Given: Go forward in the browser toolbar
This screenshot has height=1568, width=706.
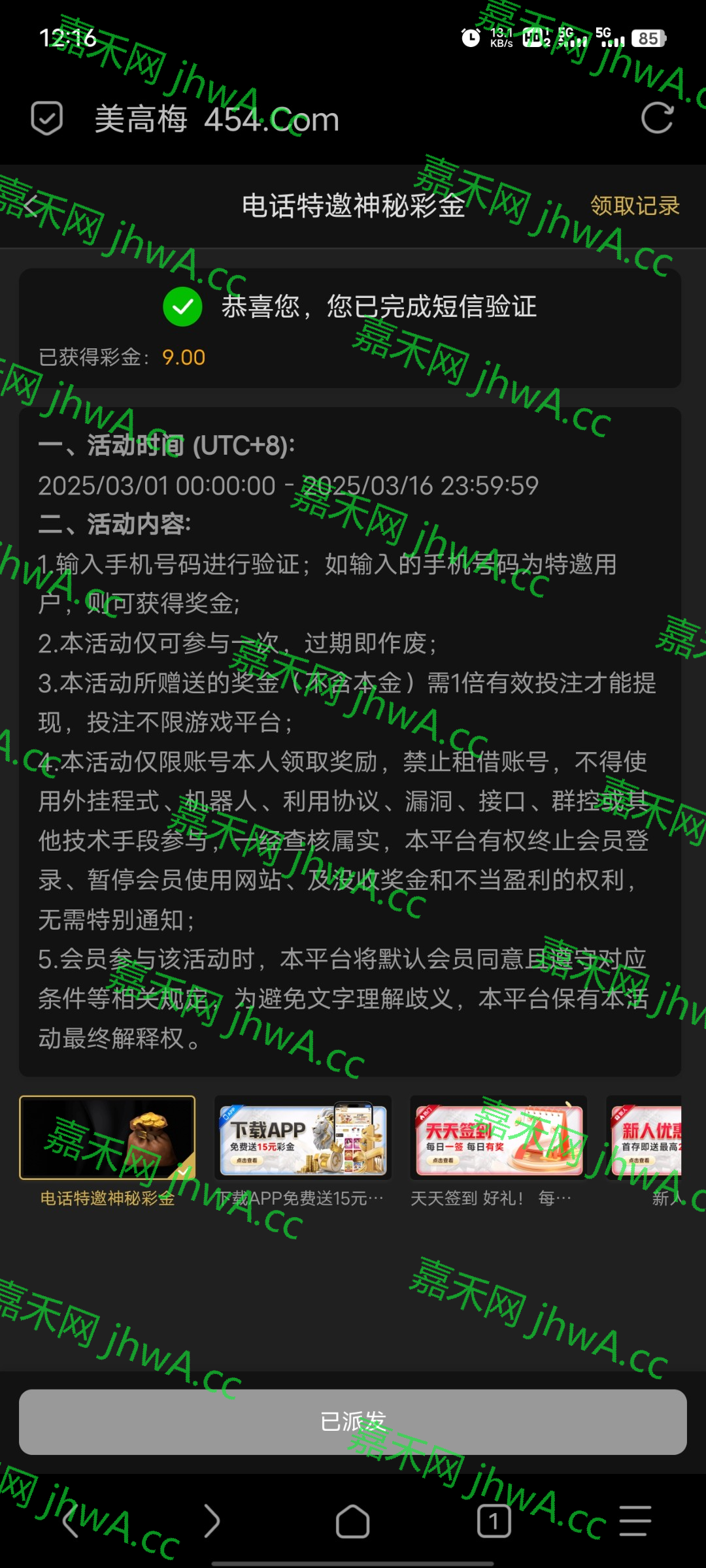Looking at the screenshot, I should [211, 1521].
